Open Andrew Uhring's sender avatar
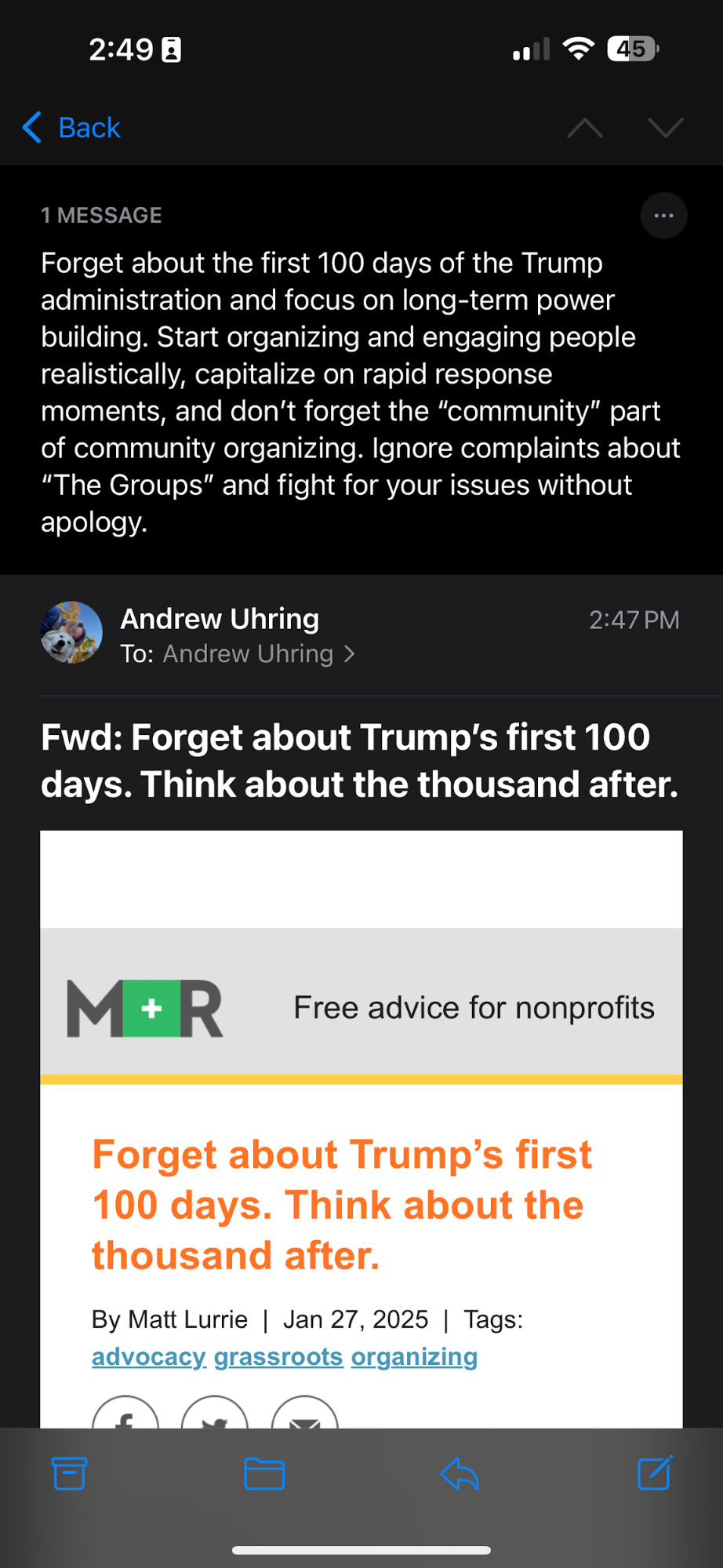The image size is (723, 1568). (x=71, y=632)
